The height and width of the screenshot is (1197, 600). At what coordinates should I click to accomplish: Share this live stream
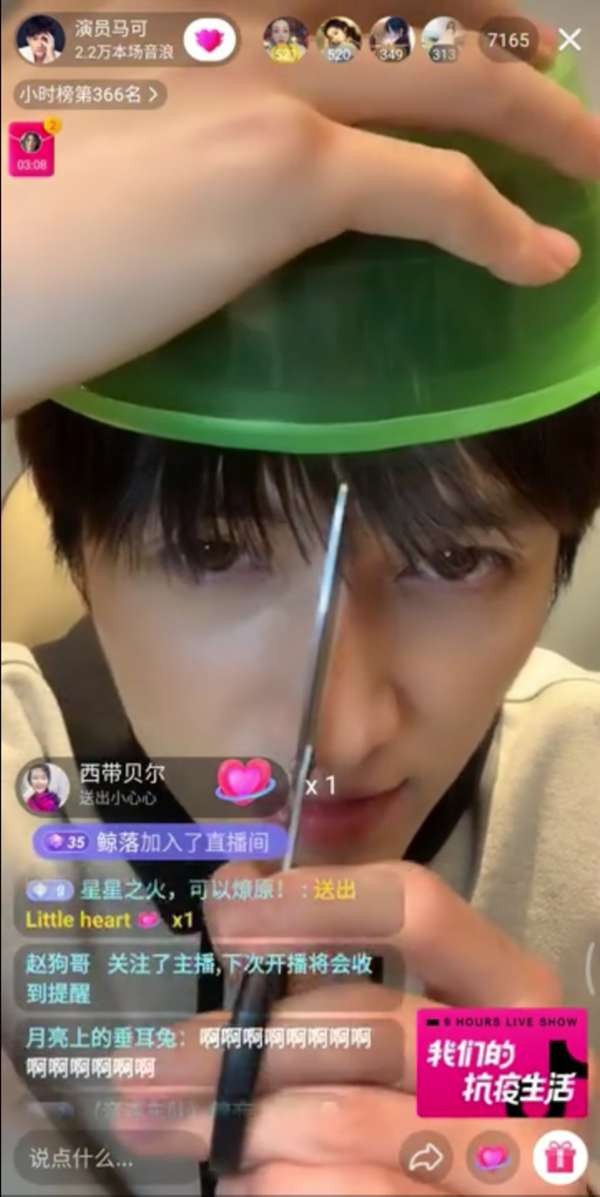pos(426,1158)
